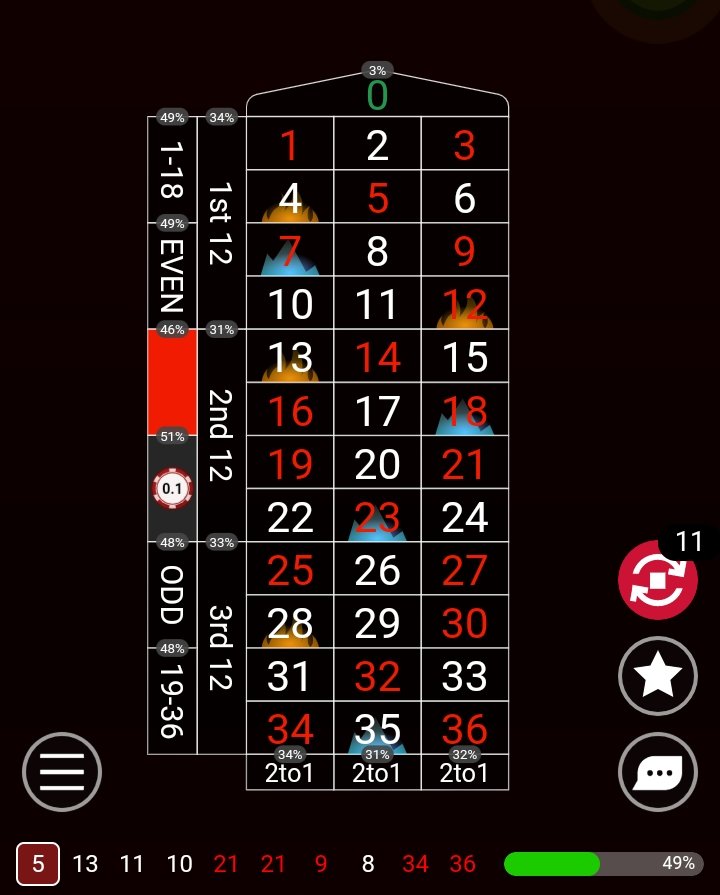Bet on number 11
This screenshot has height=895, width=720.
click(377, 303)
